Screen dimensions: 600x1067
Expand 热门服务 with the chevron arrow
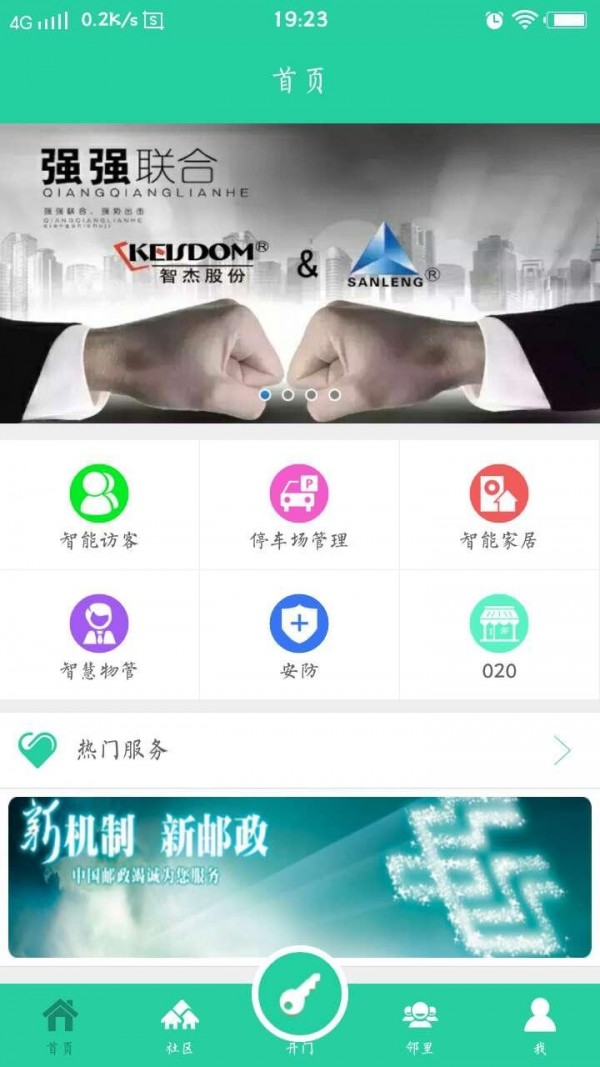pyautogui.click(x=562, y=750)
